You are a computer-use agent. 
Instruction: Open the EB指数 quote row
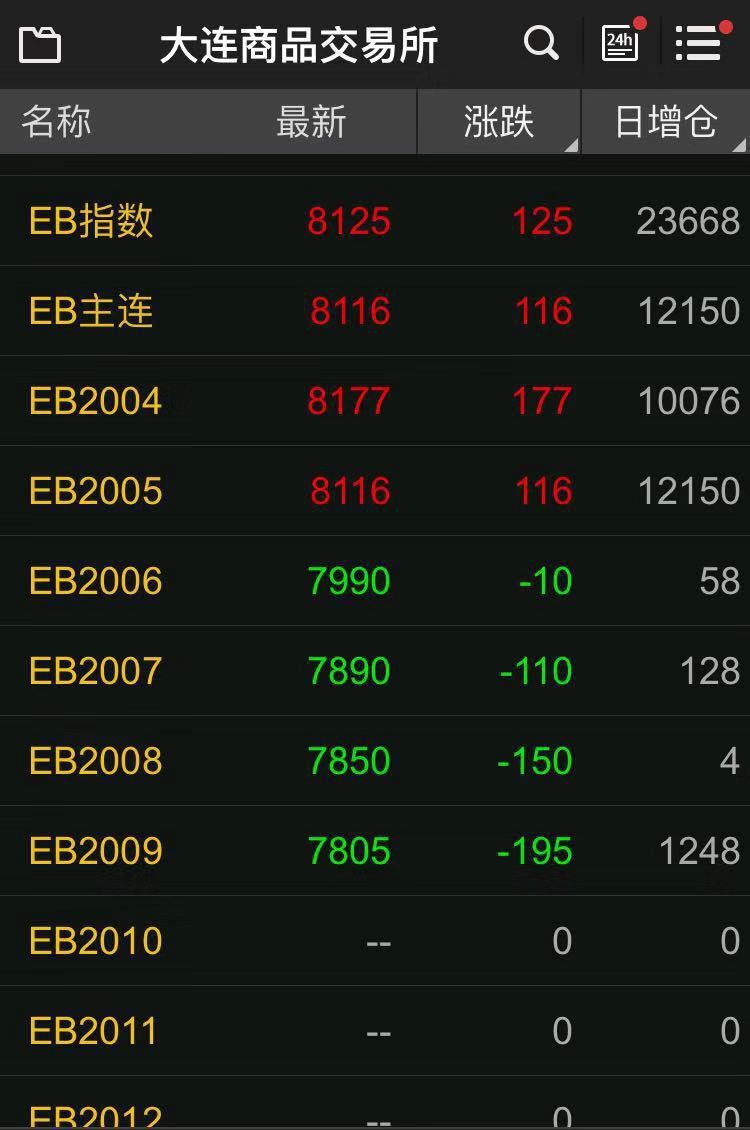(x=375, y=221)
